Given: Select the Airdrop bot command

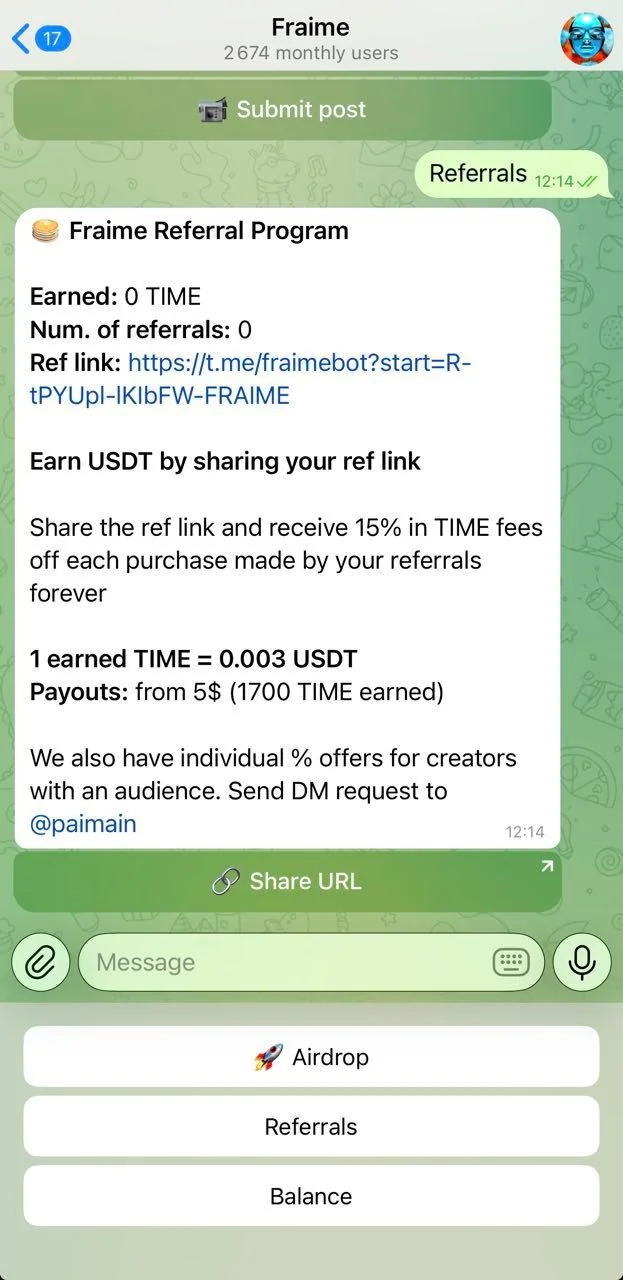Looking at the screenshot, I should point(311,1057).
